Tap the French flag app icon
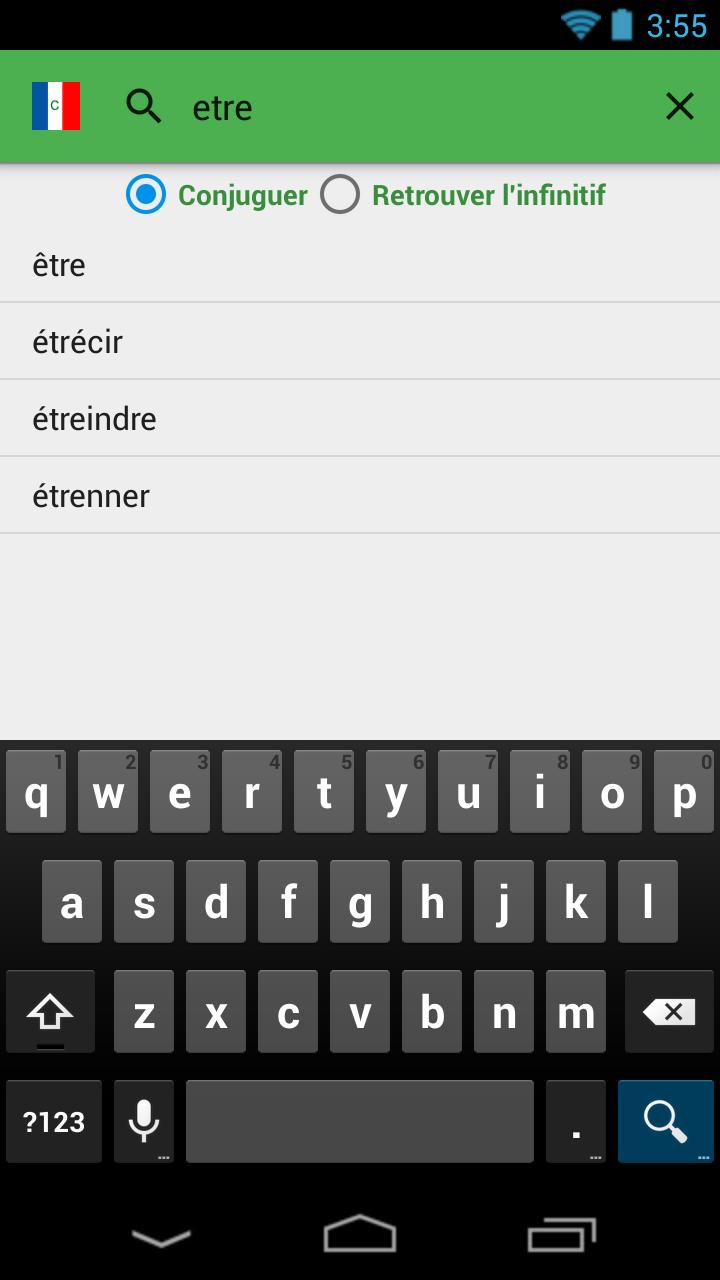Viewport: 720px width, 1280px height. 56,106
